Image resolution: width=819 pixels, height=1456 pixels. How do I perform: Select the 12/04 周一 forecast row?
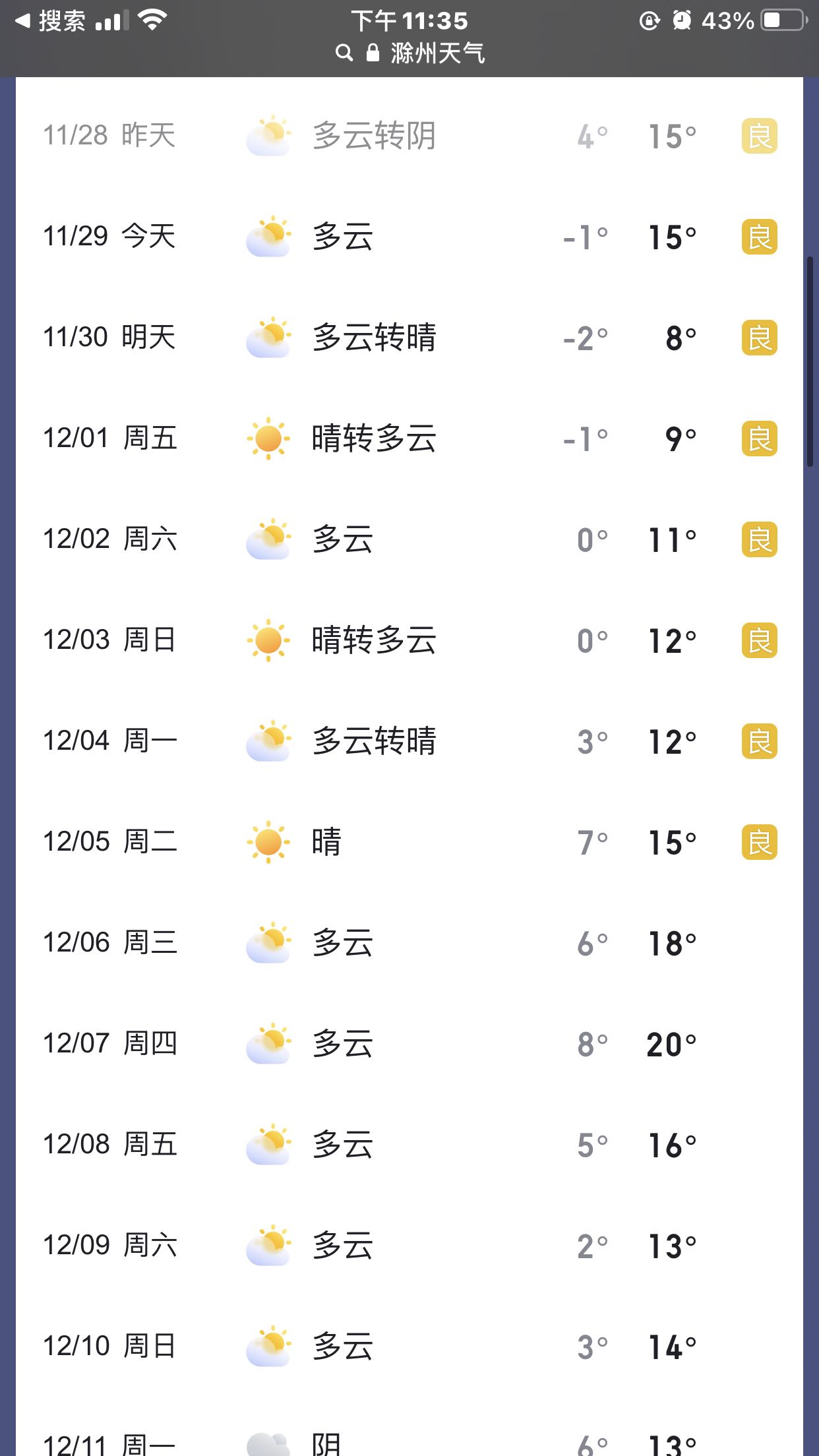[409, 741]
